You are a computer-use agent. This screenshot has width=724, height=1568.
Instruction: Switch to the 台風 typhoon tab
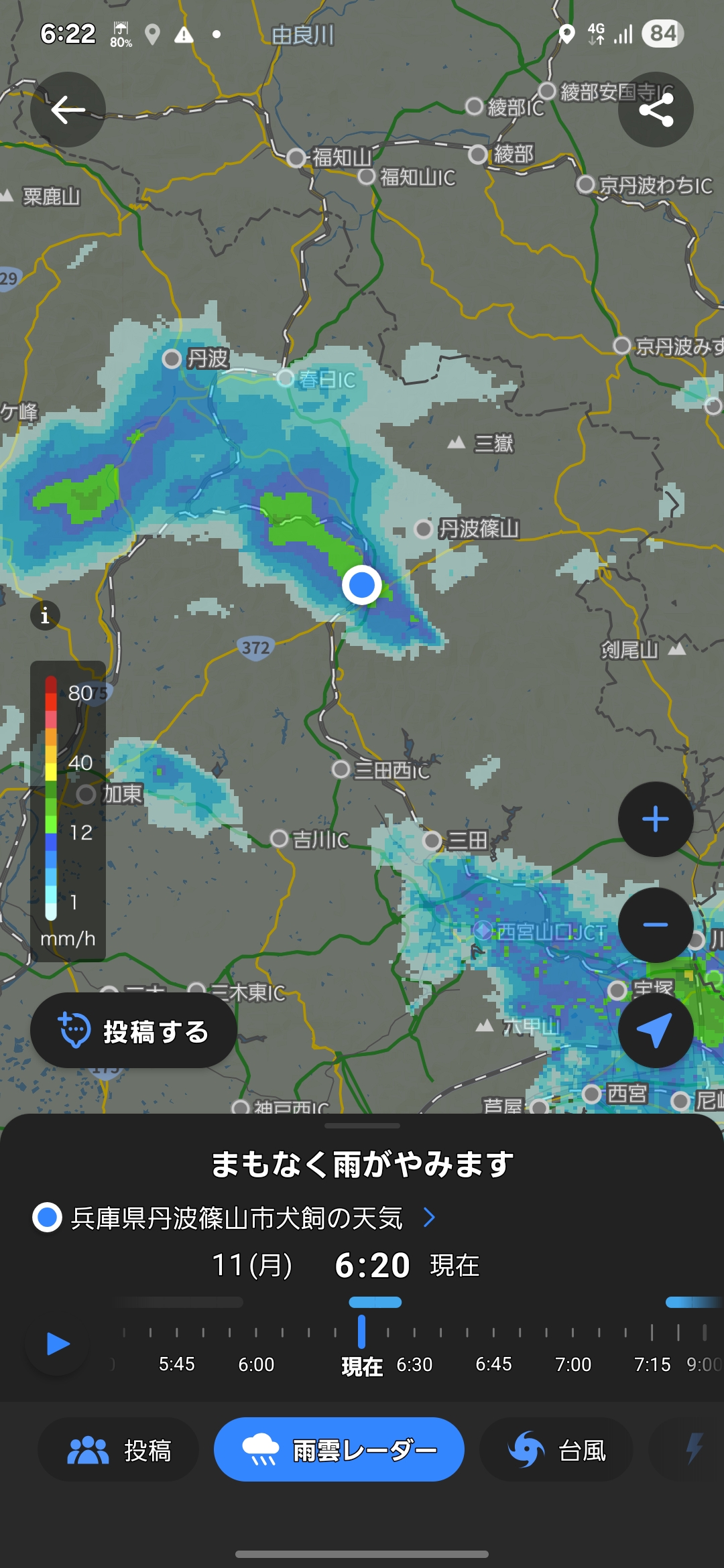tap(556, 1451)
